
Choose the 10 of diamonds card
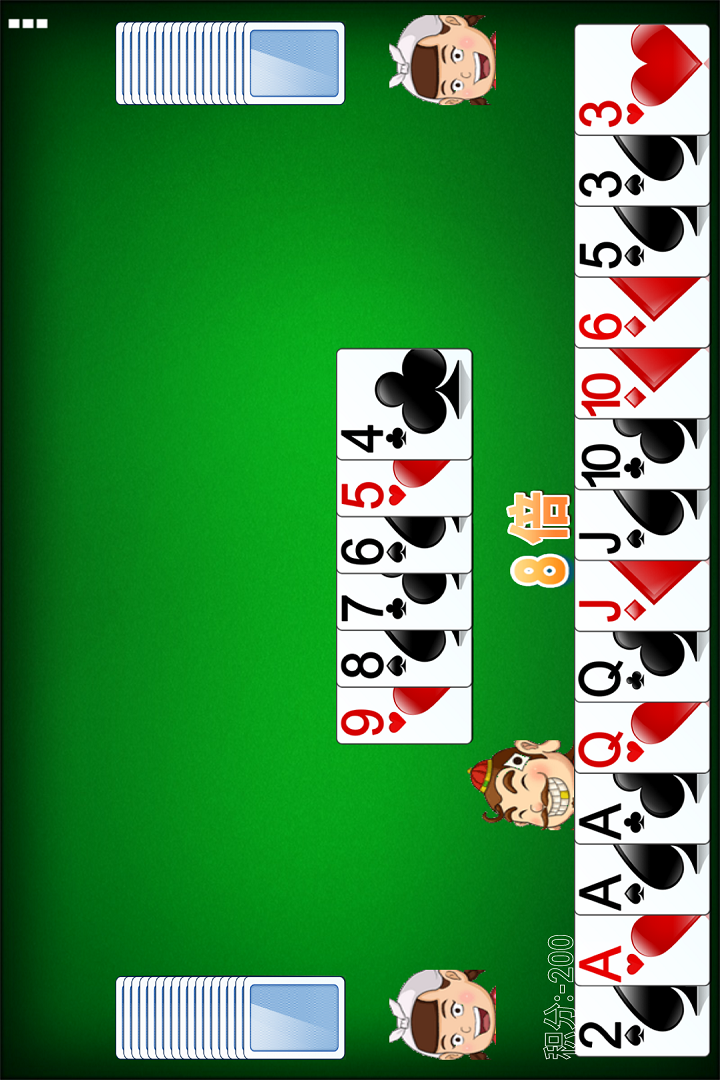click(x=642, y=383)
